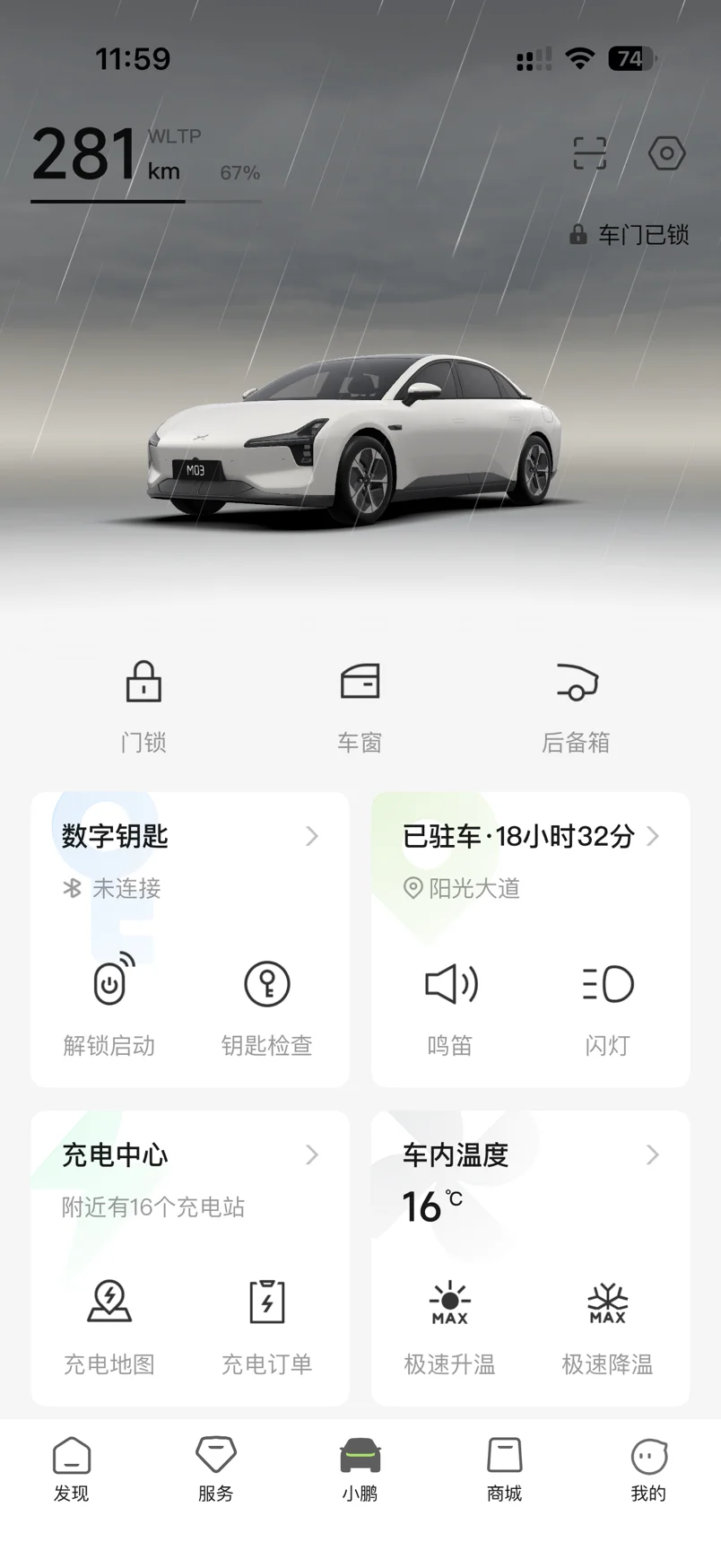Flash the headlights with 闪灯
This screenshot has width=721, height=1568.
(x=607, y=1005)
